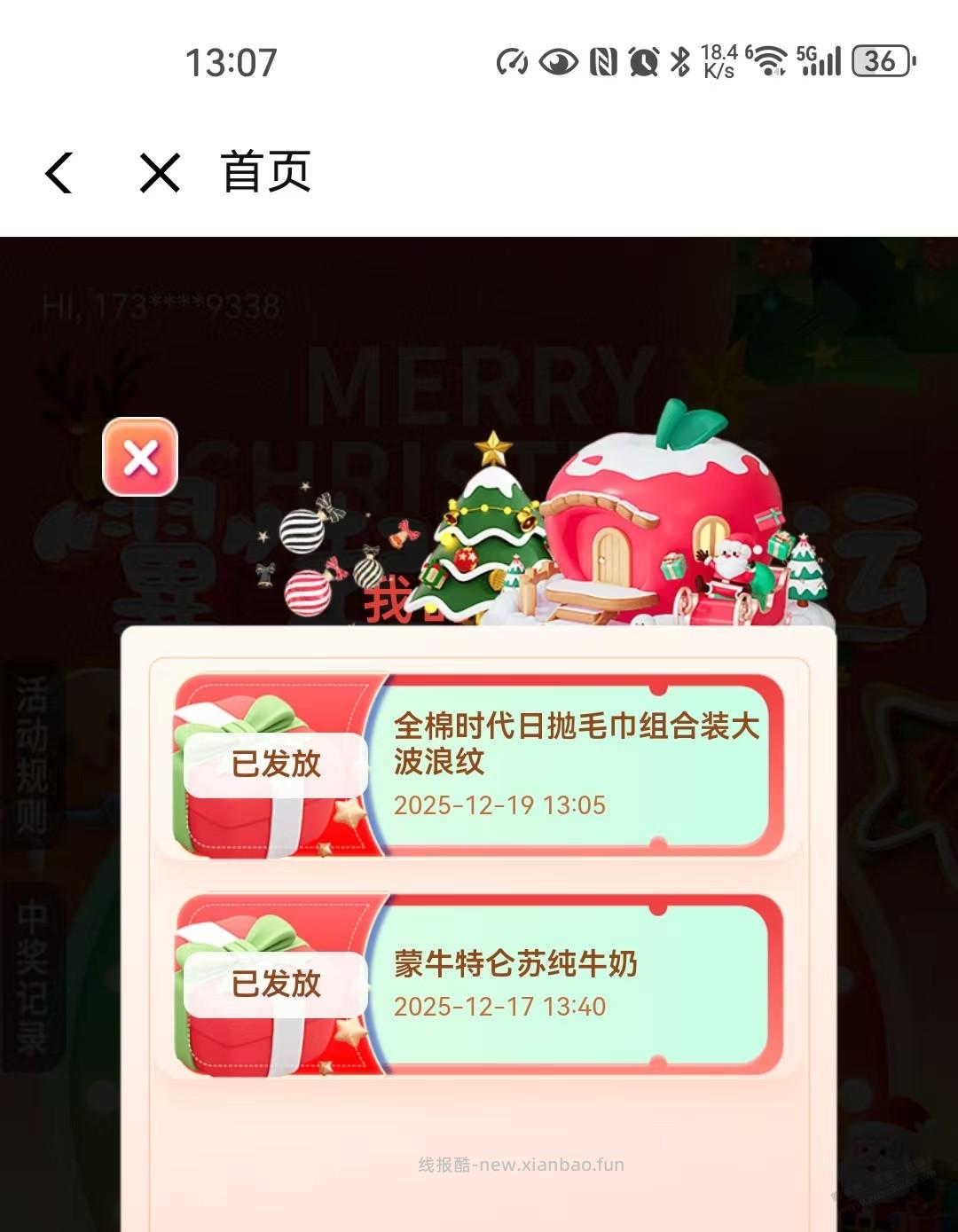Tap the 首页 title in the header

tap(264, 174)
